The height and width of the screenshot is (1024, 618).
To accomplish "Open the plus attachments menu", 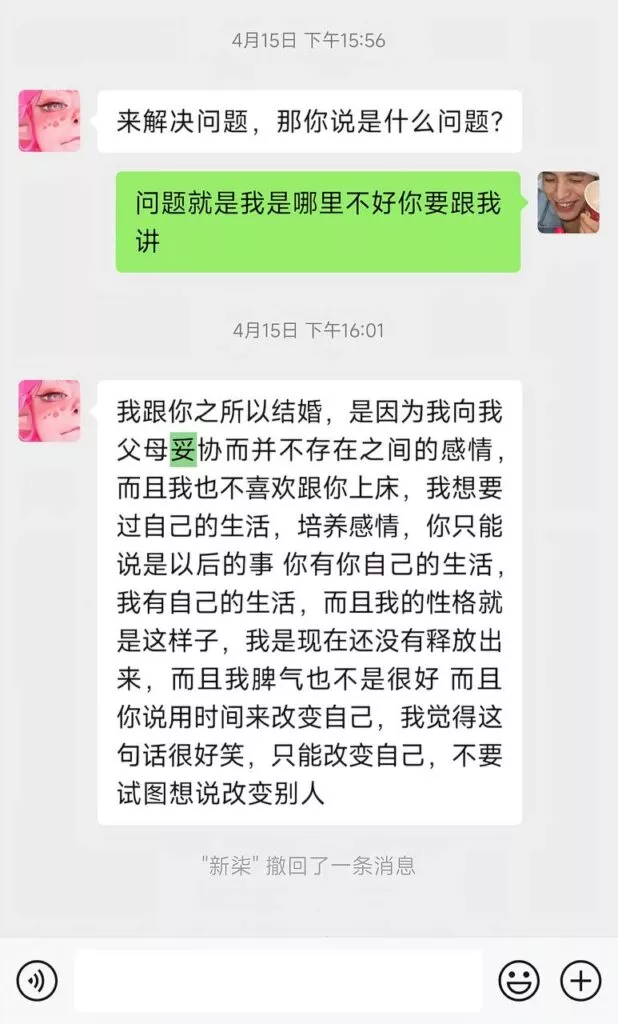I will pos(581,980).
